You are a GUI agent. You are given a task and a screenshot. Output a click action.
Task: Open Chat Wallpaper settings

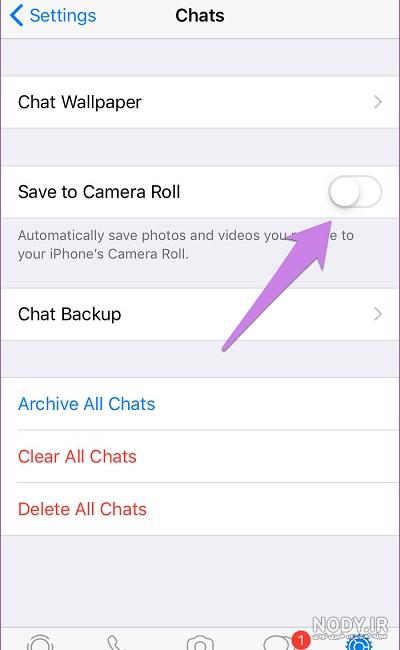tap(200, 102)
